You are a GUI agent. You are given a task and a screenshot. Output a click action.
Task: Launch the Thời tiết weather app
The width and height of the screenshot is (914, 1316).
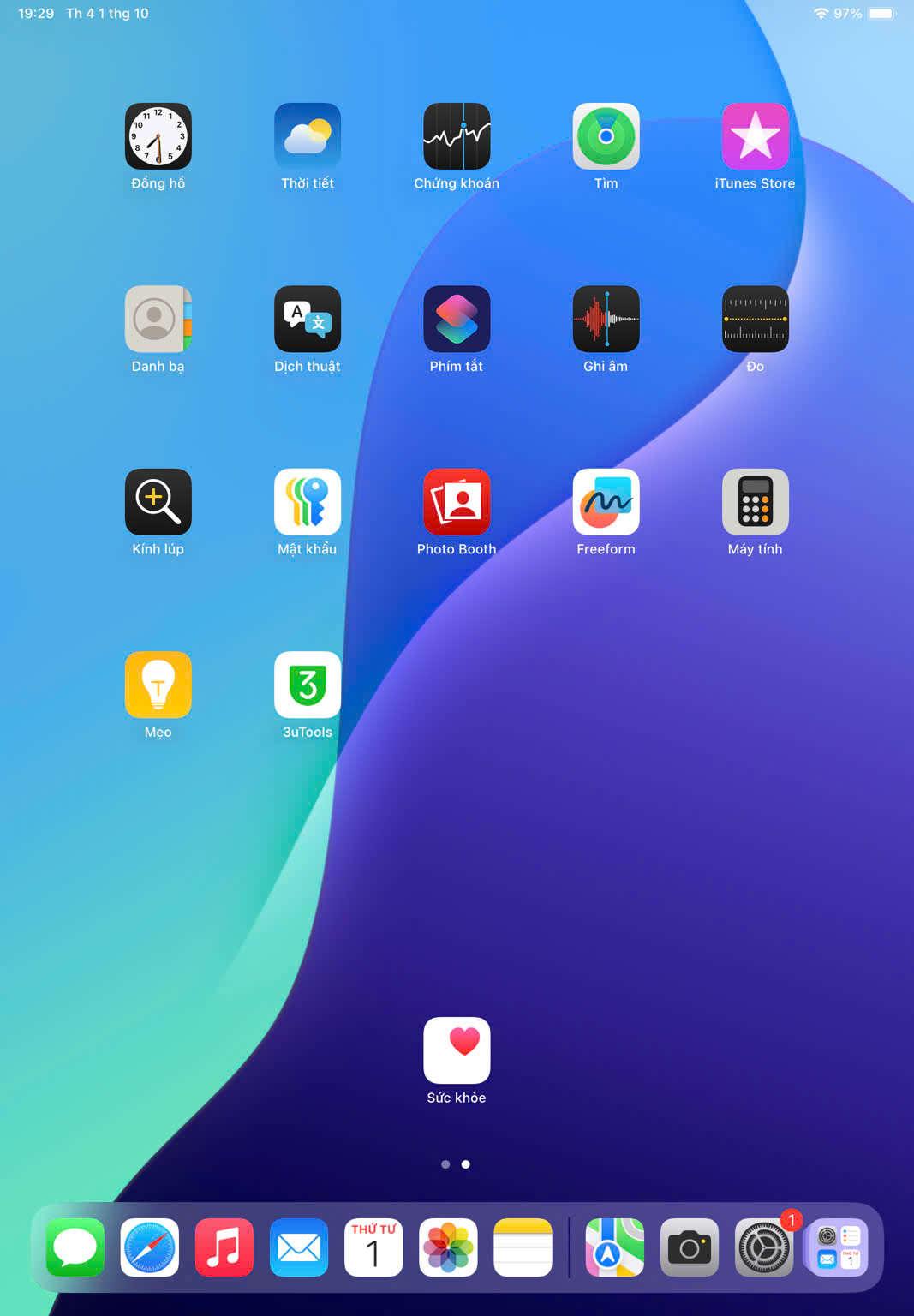click(307, 136)
